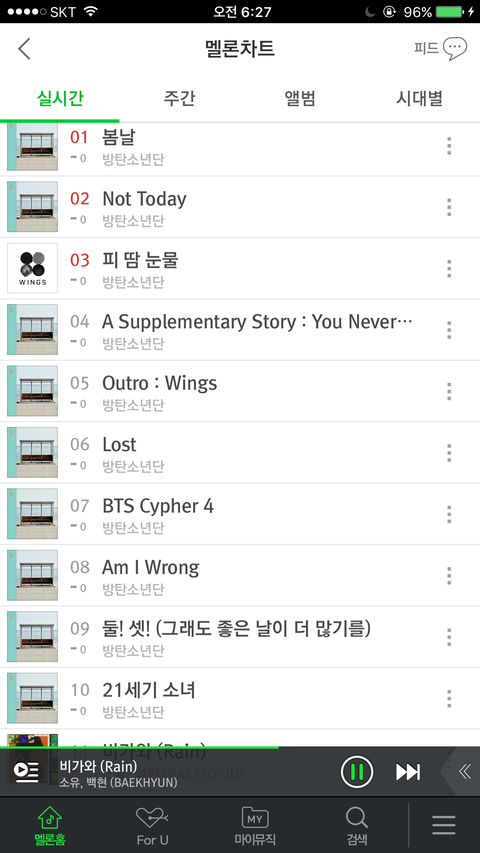This screenshot has height=853, width=480.
Task: Open the current playlist icon
Action: [x=26, y=771]
